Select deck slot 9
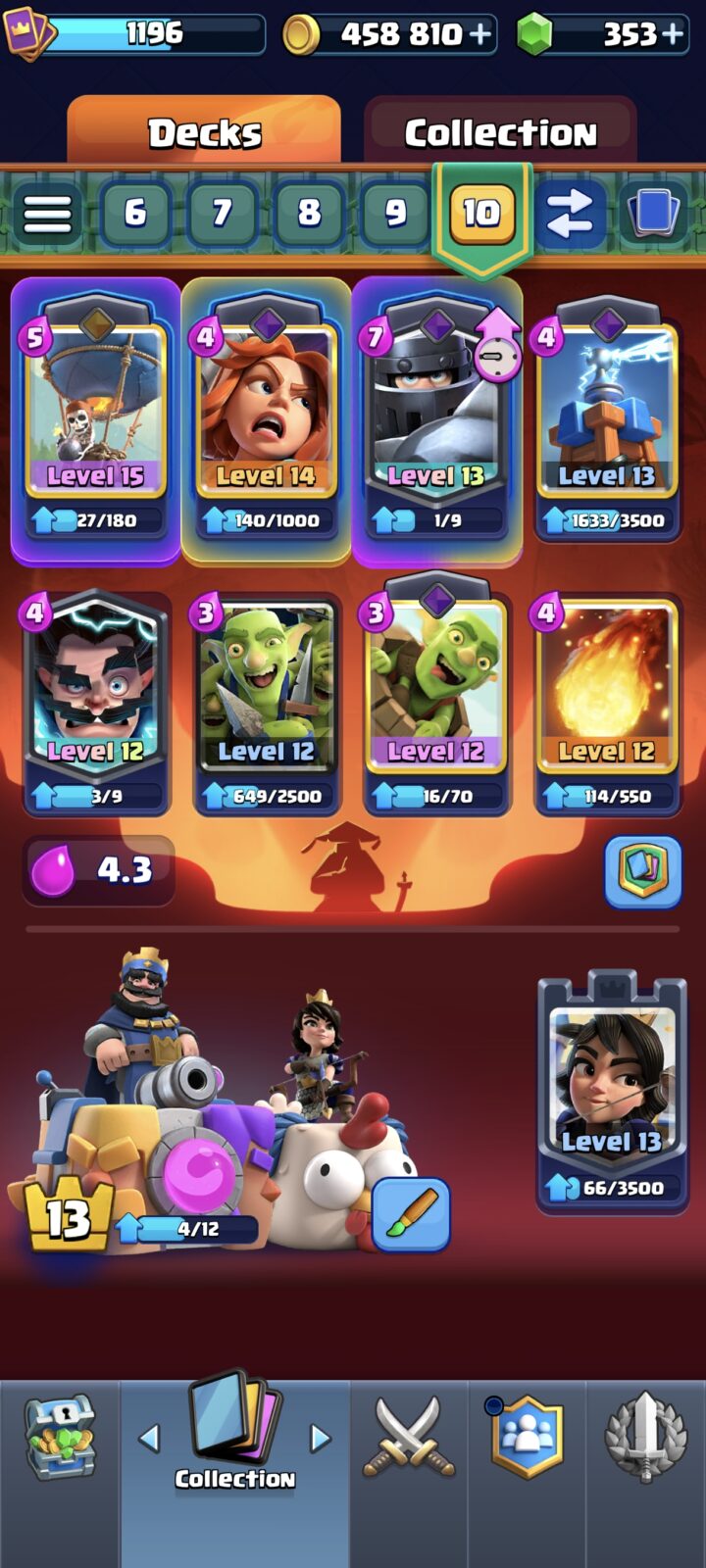Image resolution: width=706 pixels, height=1568 pixels. tap(395, 213)
